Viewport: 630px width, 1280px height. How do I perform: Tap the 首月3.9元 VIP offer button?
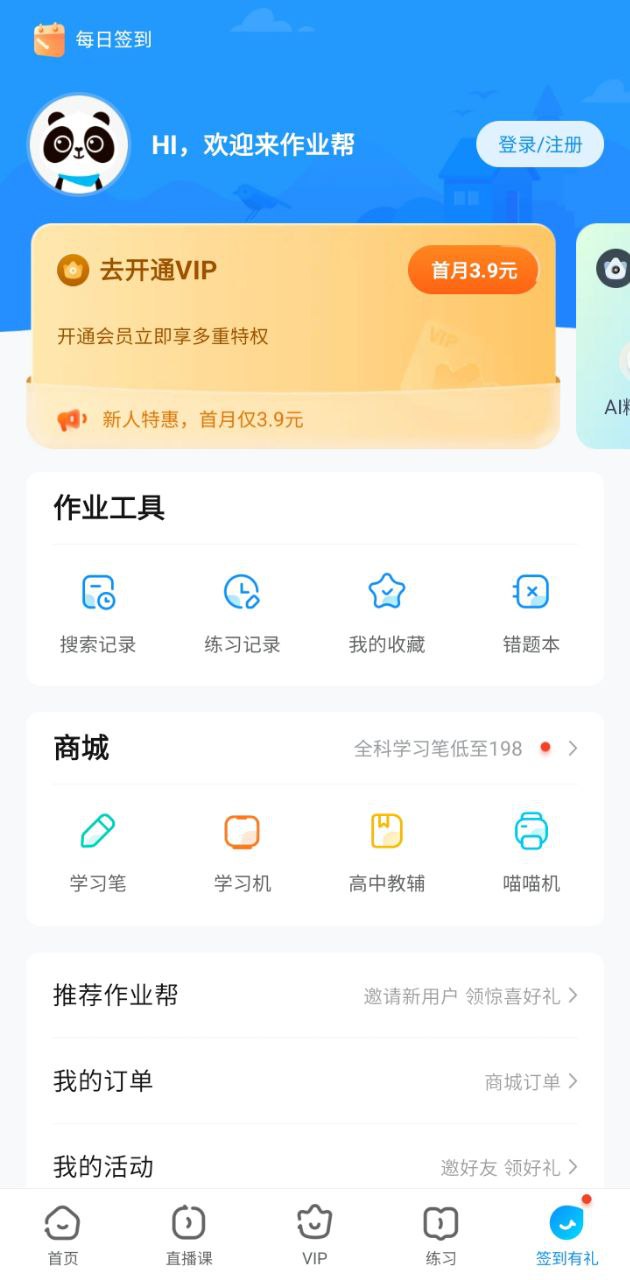click(x=473, y=270)
